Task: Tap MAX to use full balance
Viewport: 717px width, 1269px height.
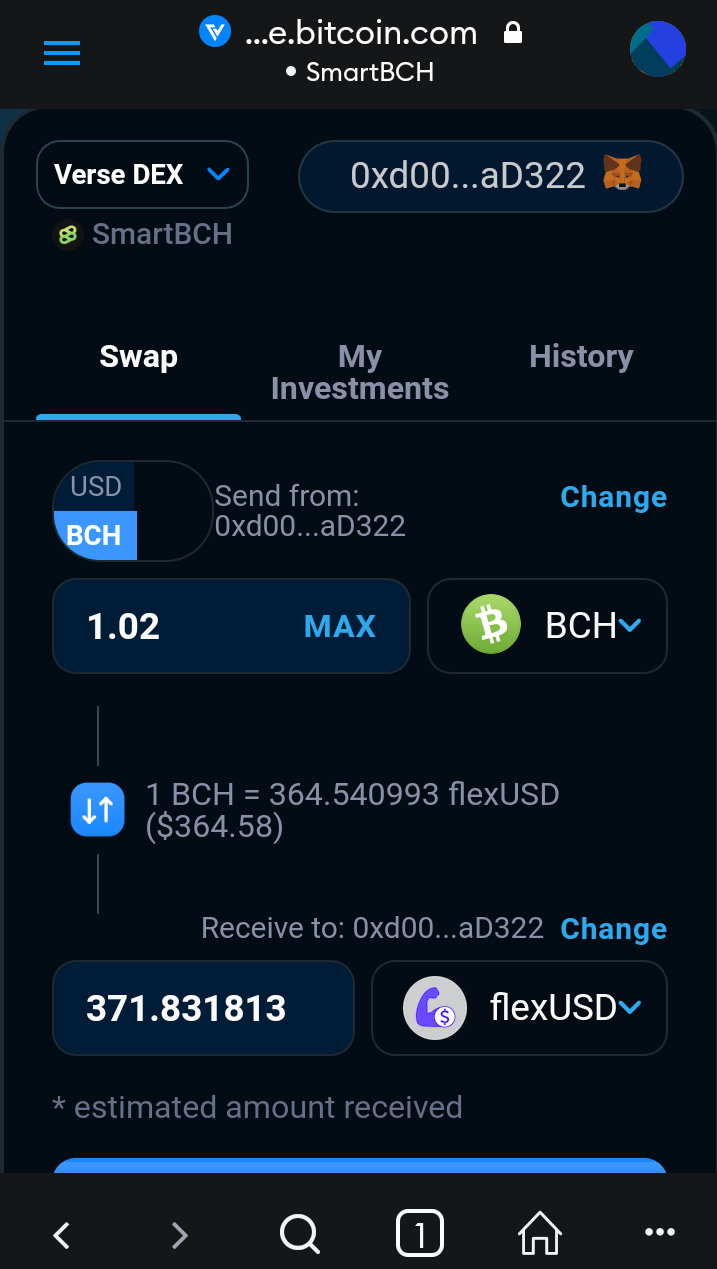Action: [340, 626]
